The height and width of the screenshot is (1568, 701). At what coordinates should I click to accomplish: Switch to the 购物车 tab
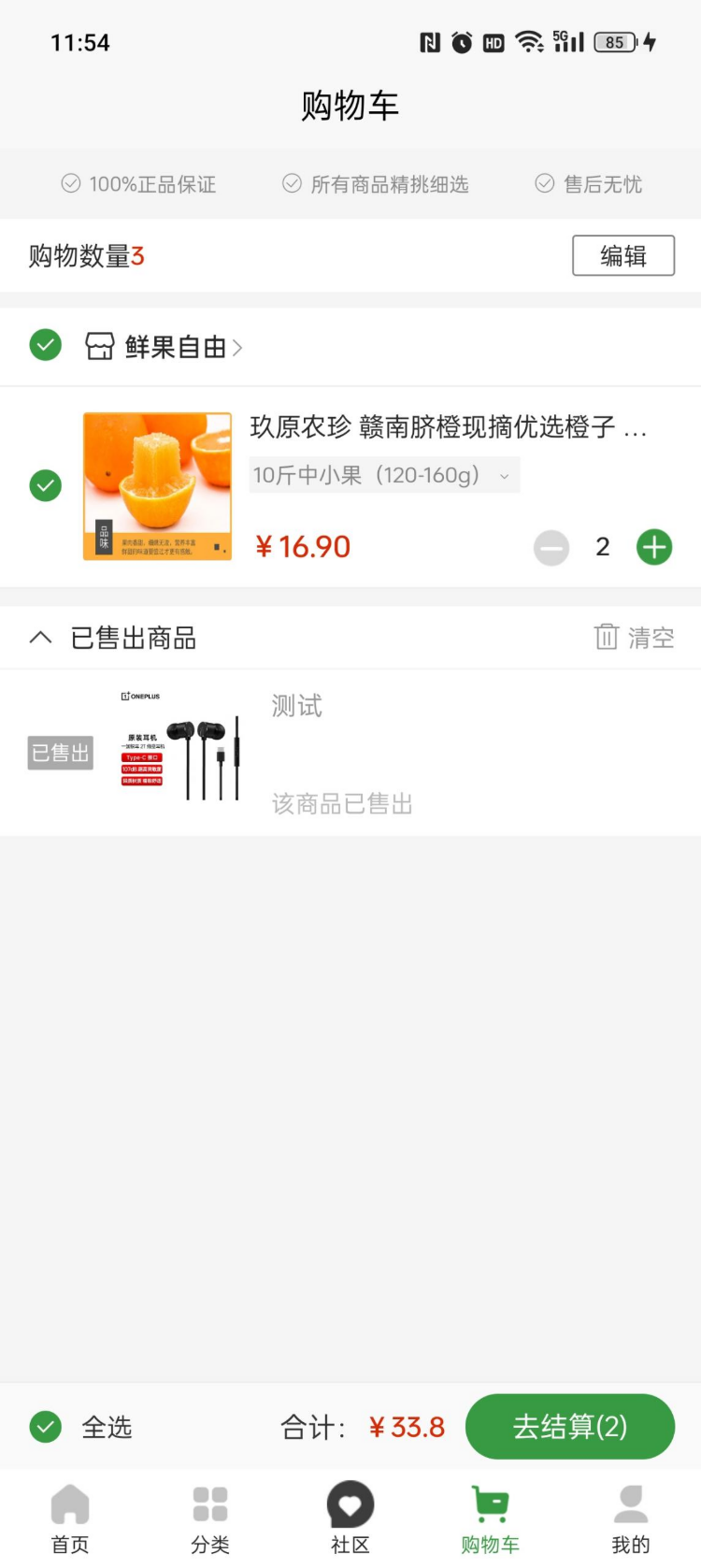coord(490,1515)
